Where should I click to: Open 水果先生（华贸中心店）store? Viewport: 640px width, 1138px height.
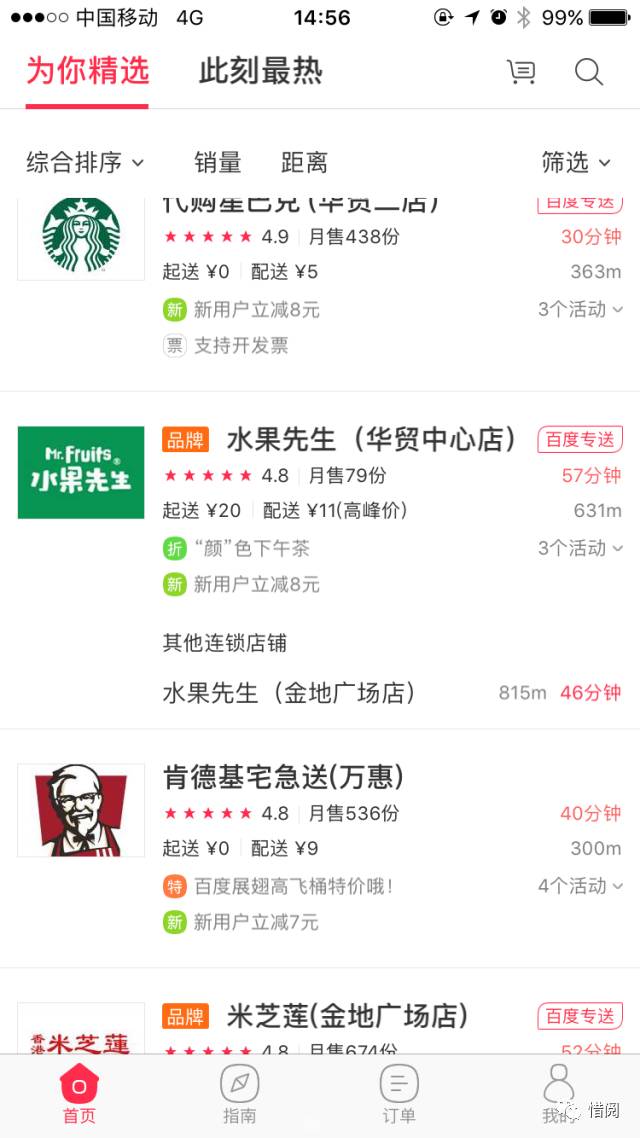[x=372, y=440]
